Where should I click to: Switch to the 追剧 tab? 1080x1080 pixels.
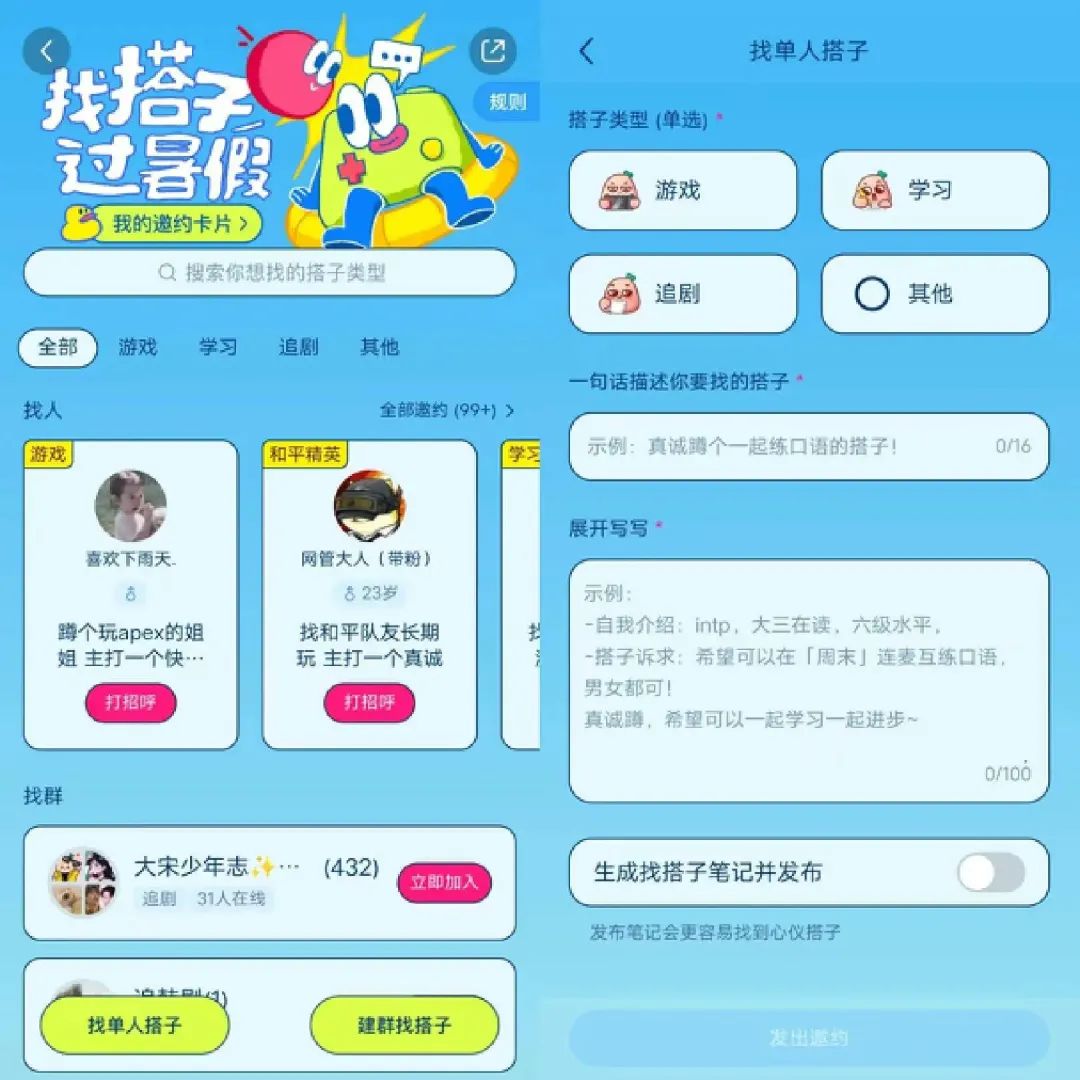click(298, 347)
